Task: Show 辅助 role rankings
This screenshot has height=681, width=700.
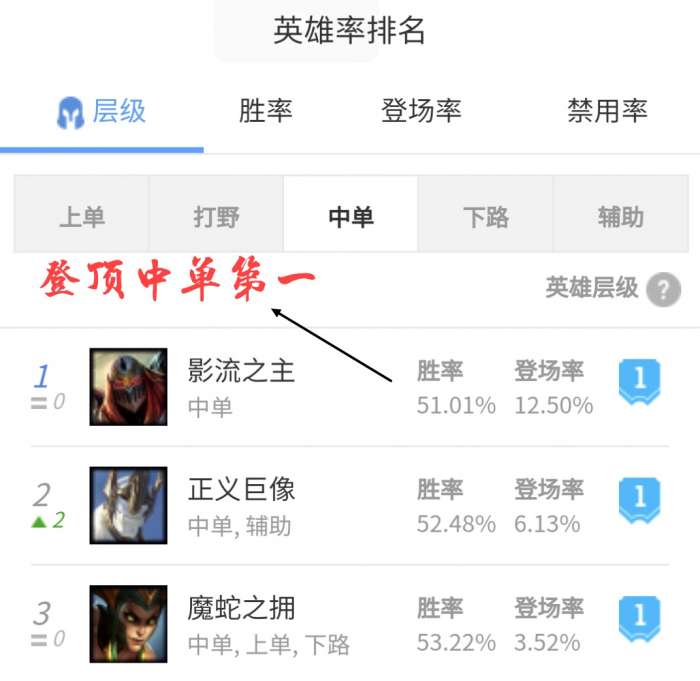Action: pyautogui.click(x=620, y=216)
